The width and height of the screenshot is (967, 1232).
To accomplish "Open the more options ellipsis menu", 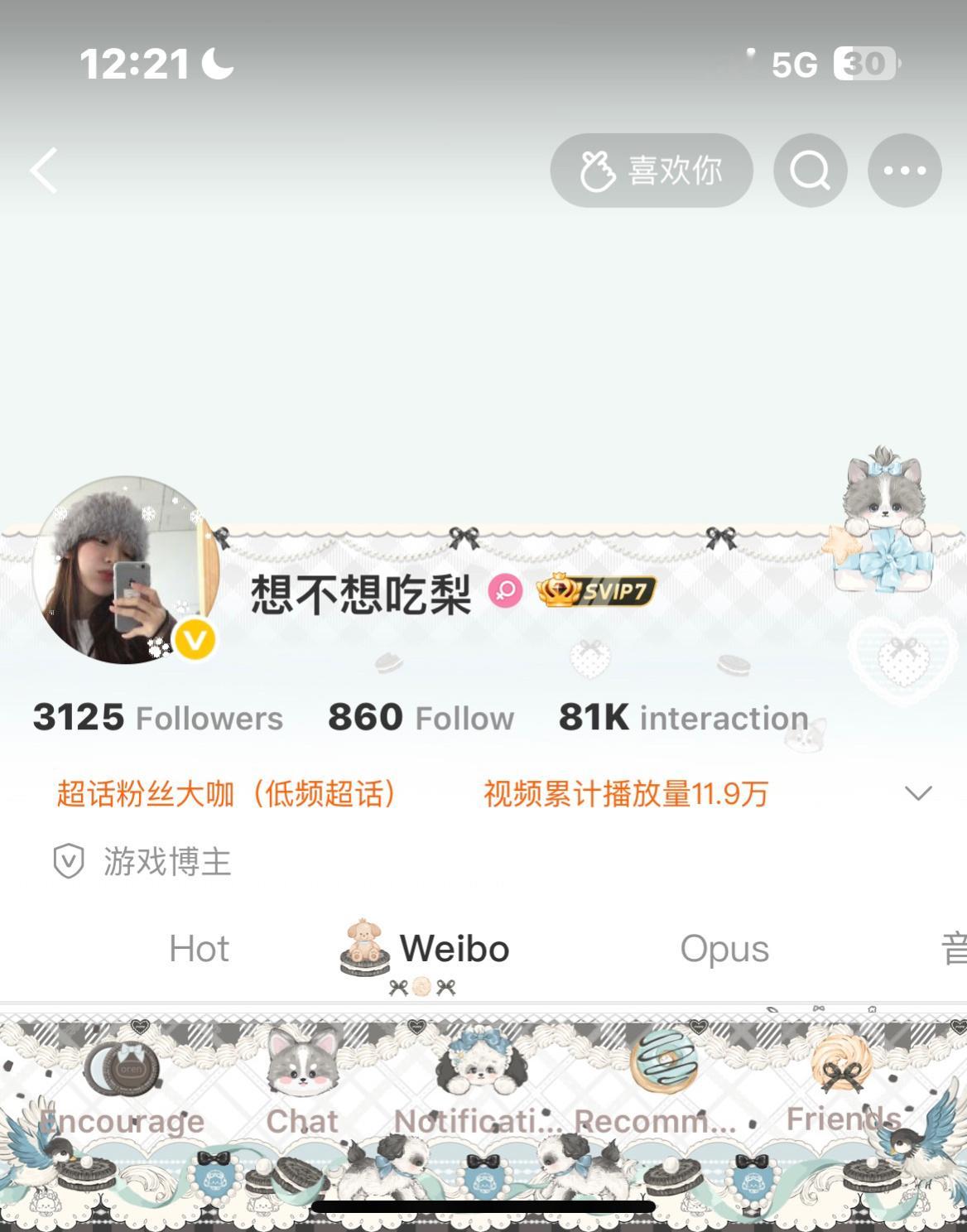I will 906,170.
